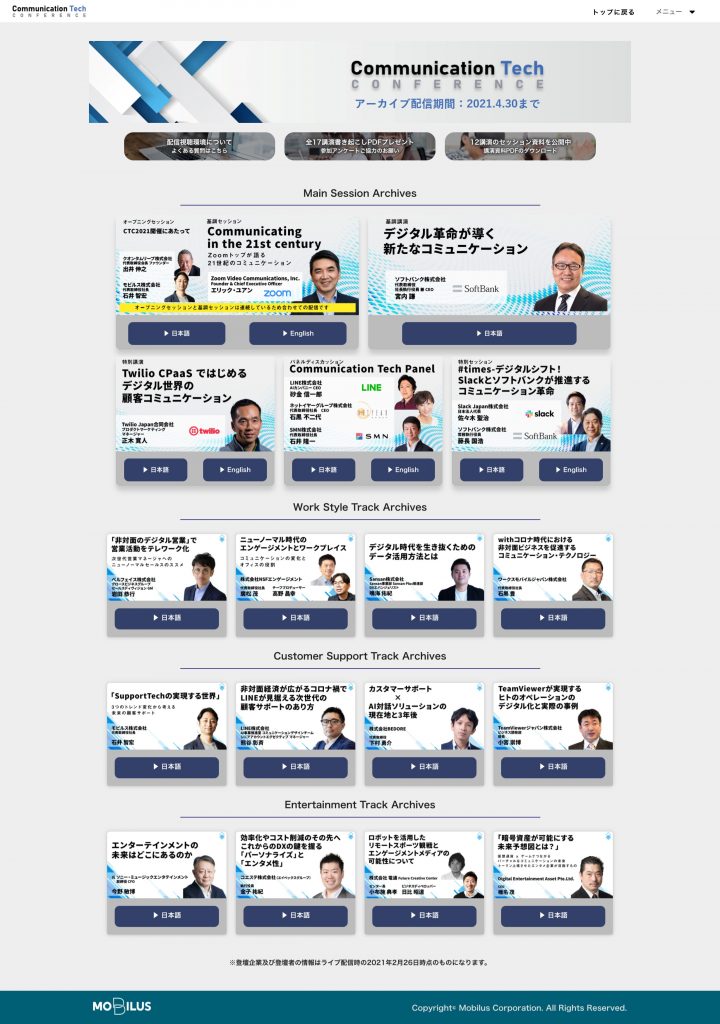The image size is (720, 1024).
Task: Play デジタル時代を生き抜く session in 日本語
Action: point(424,618)
